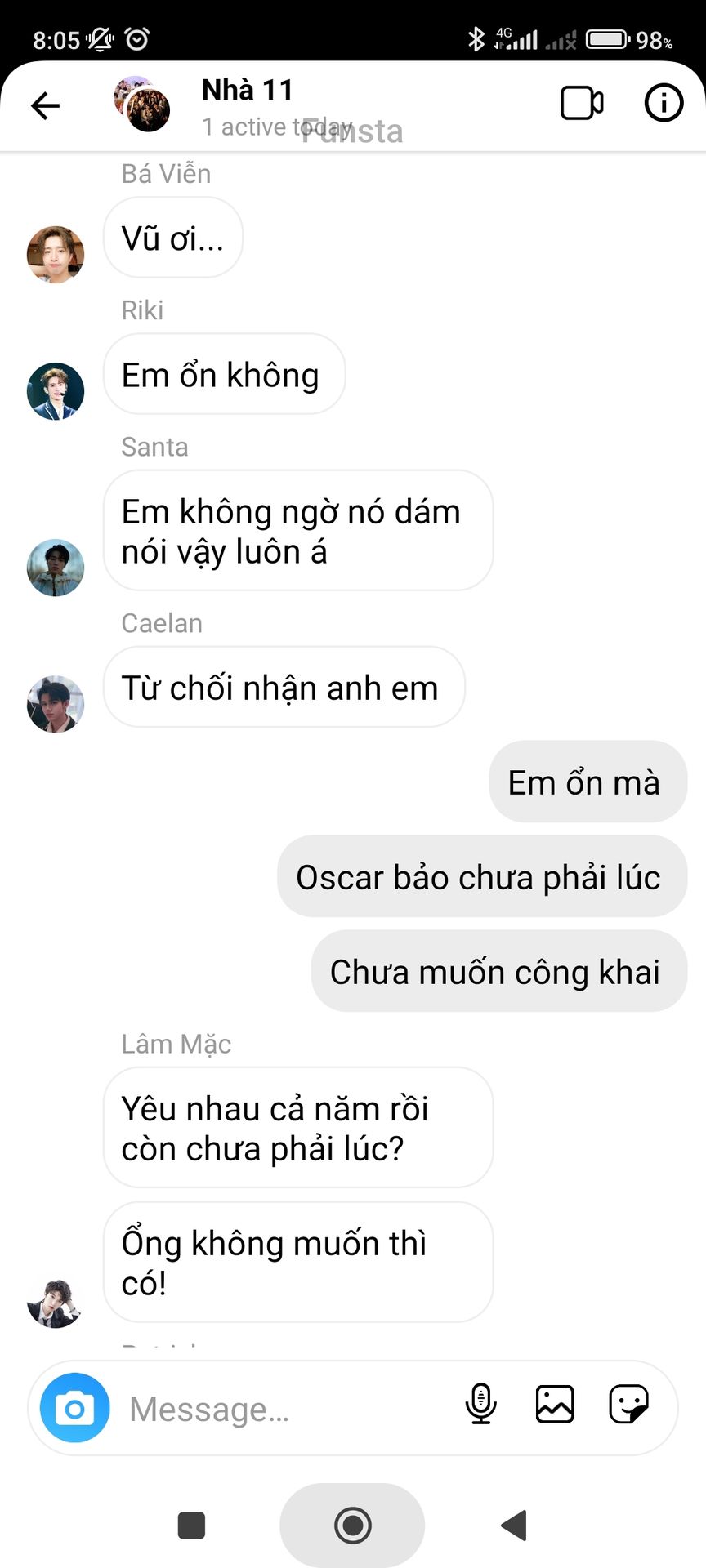This screenshot has height=1568, width=706.
Task: View Bá Viễn's profile picture
Action: (x=56, y=255)
